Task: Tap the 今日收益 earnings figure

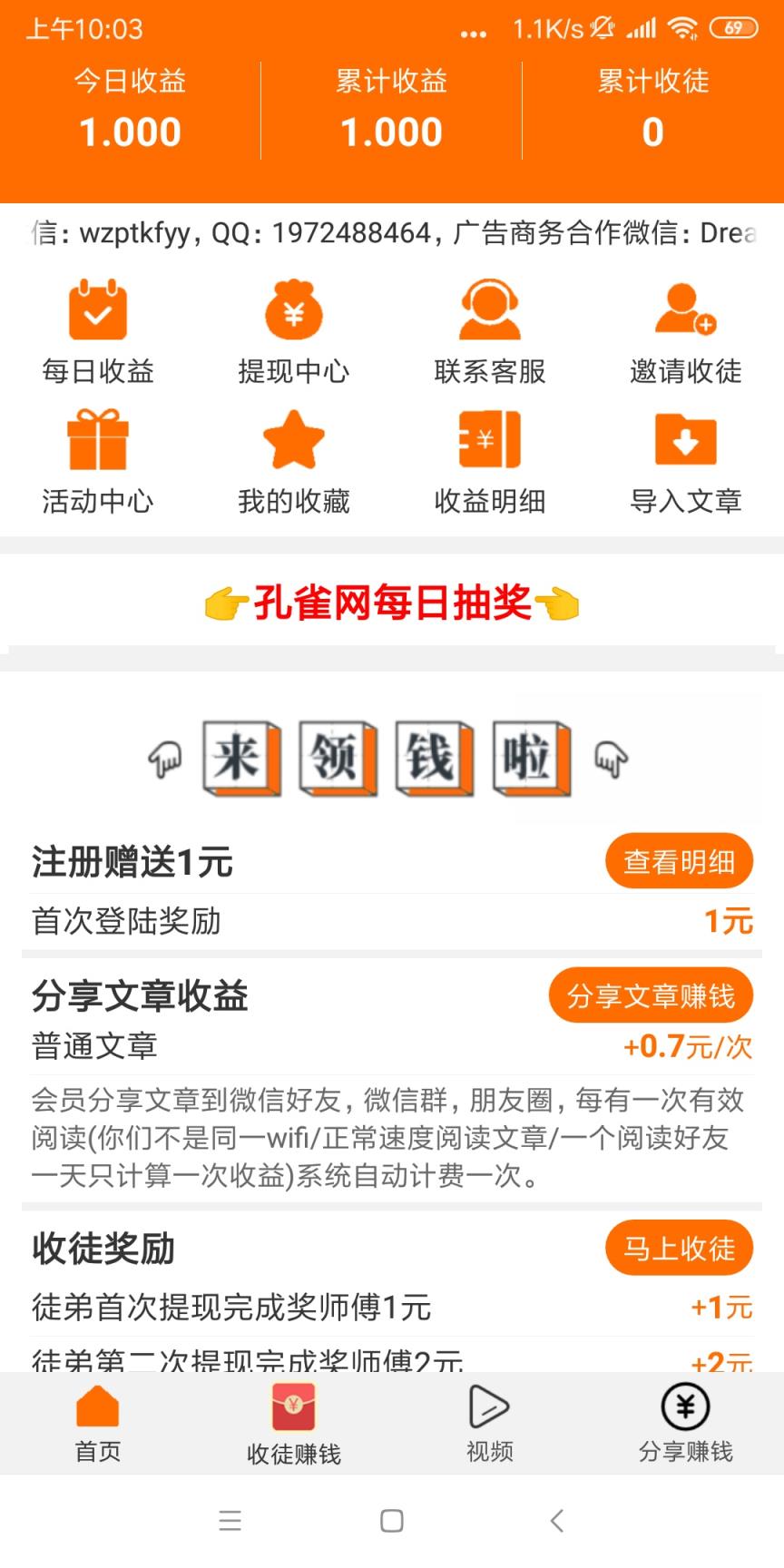Action: click(131, 132)
